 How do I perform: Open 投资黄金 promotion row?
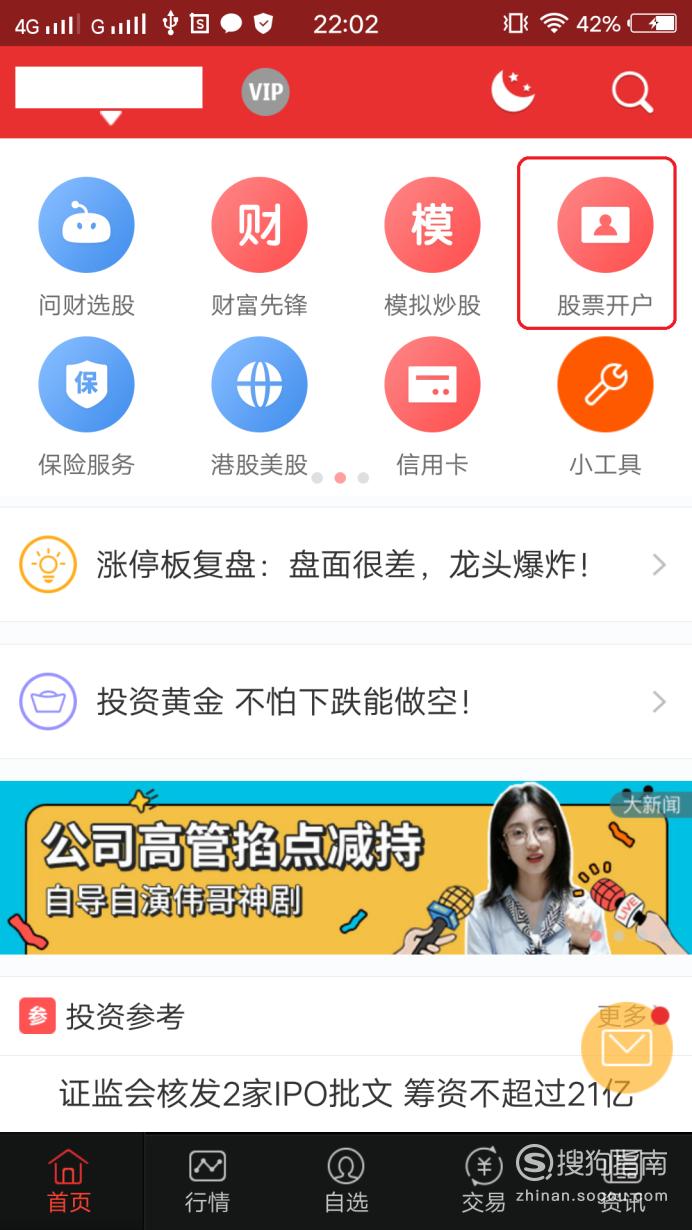point(346,702)
